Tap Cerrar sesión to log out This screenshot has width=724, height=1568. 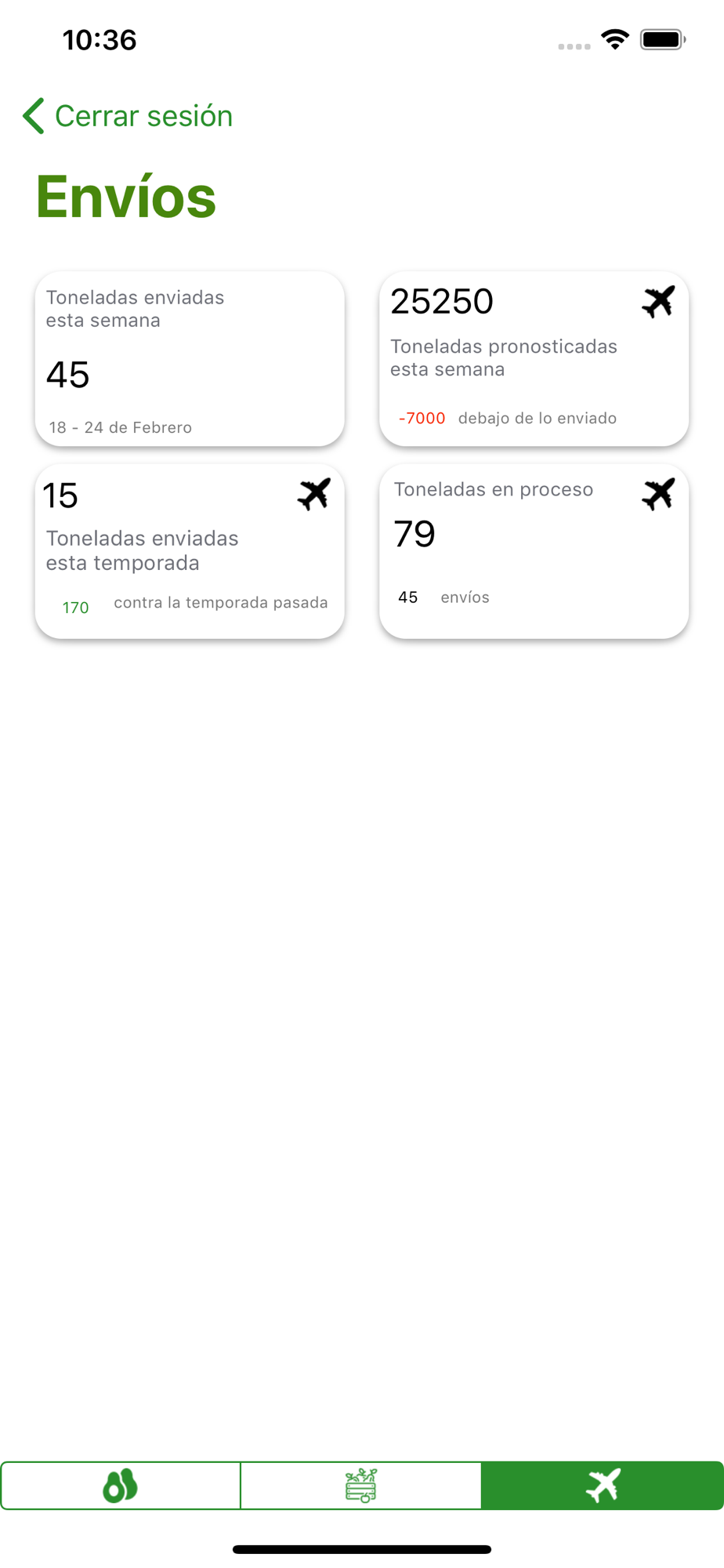(x=129, y=116)
